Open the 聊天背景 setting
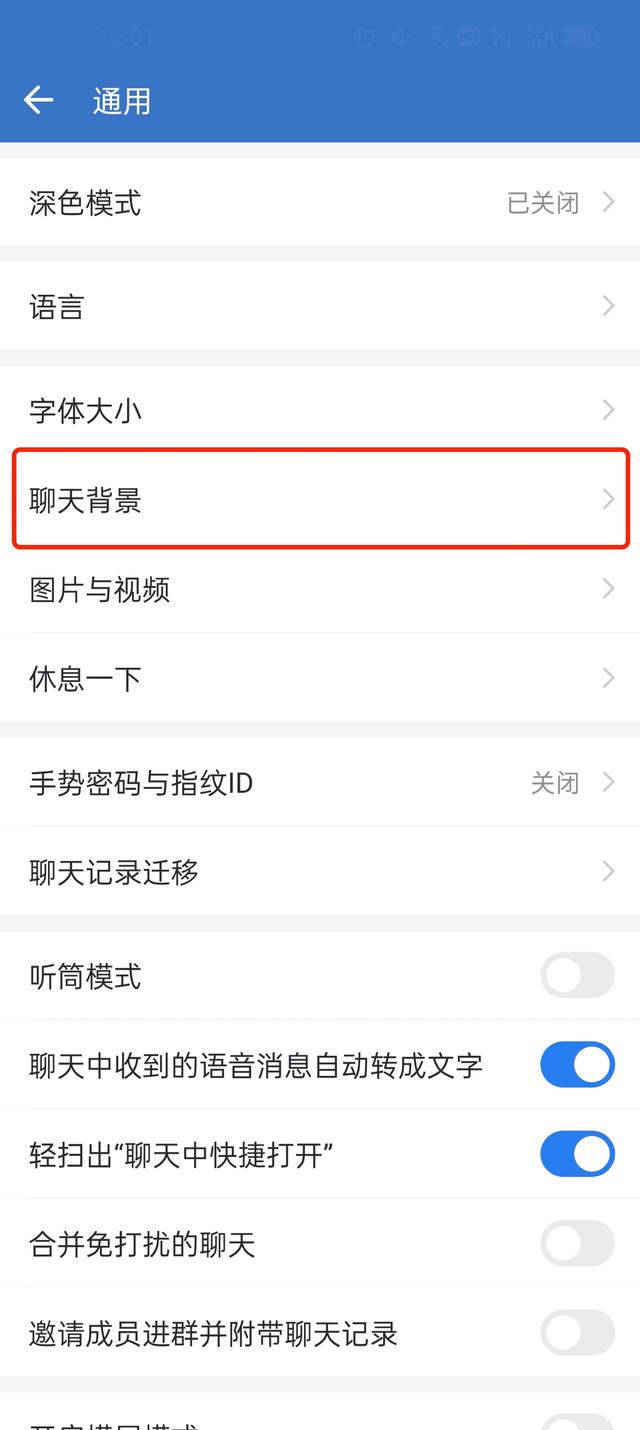The width and height of the screenshot is (640, 1430). pyautogui.click(x=320, y=499)
